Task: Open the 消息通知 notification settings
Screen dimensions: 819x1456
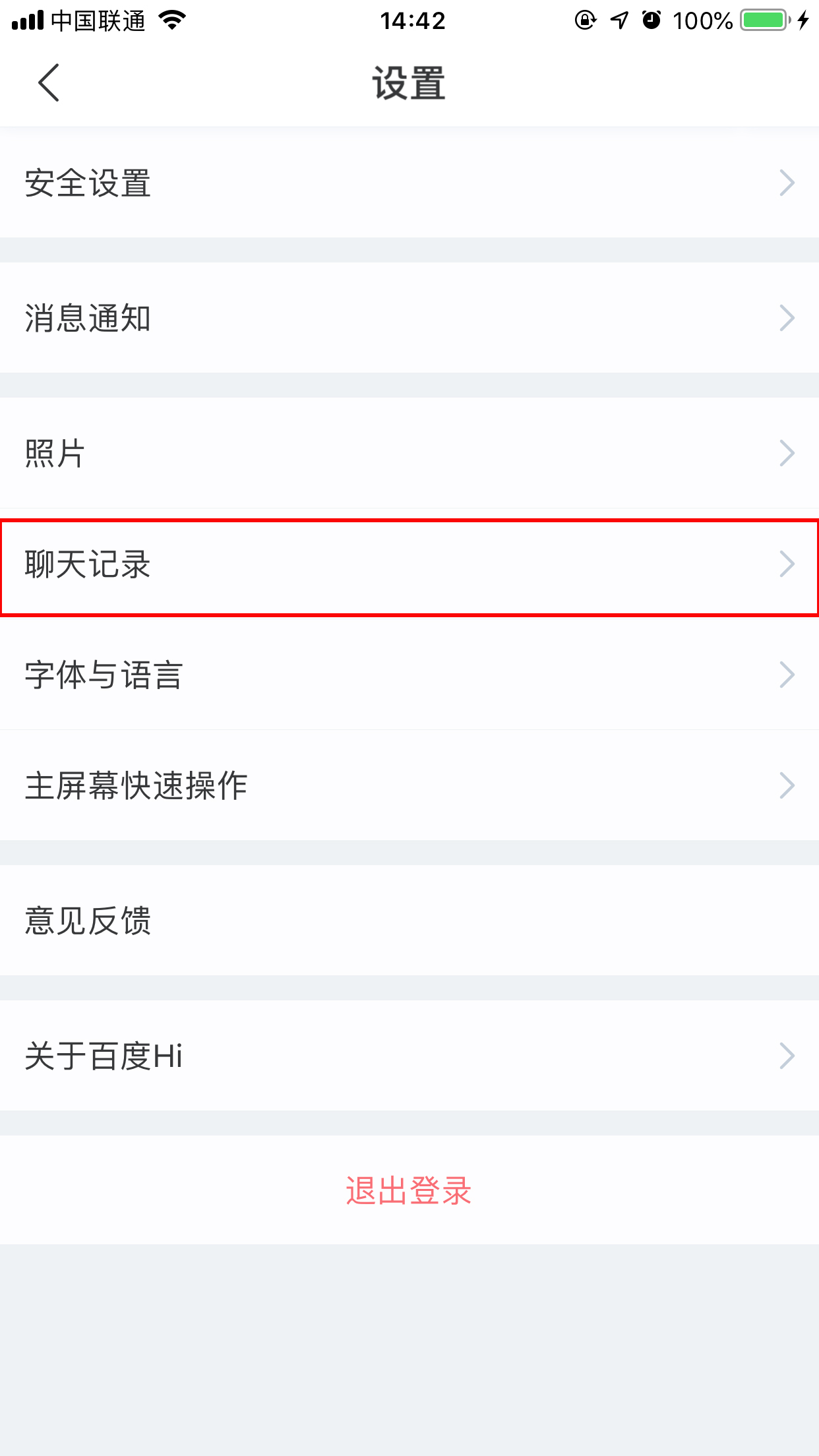Action: point(409,318)
